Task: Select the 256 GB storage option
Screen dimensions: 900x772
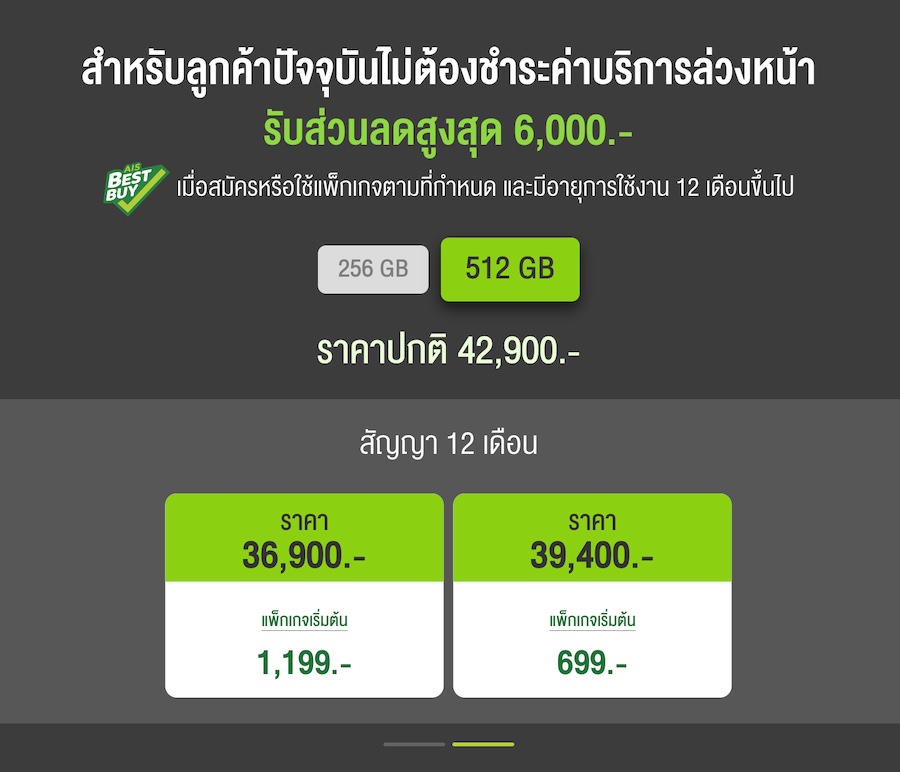Action: pyautogui.click(x=373, y=269)
